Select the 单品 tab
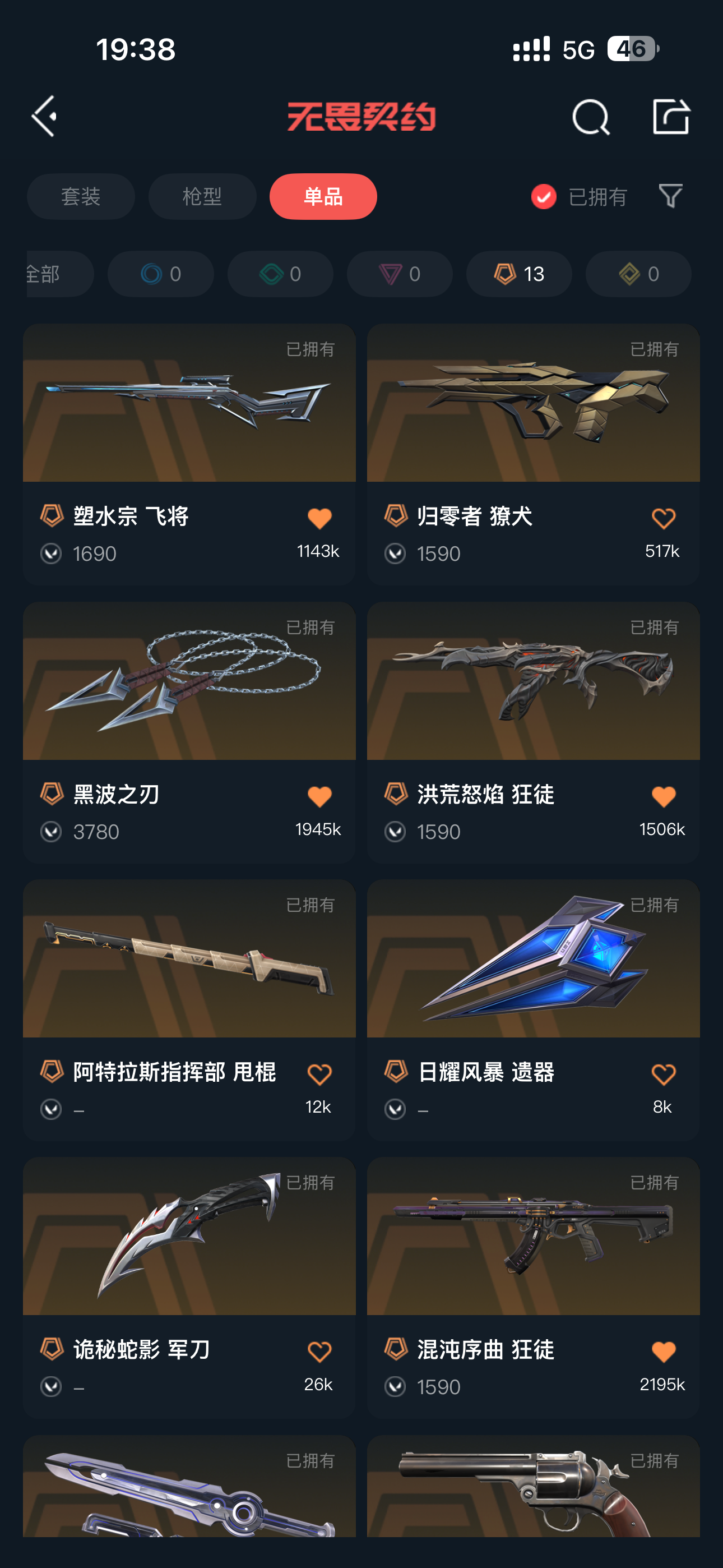 pyautogui.click(x=323, y=197)
